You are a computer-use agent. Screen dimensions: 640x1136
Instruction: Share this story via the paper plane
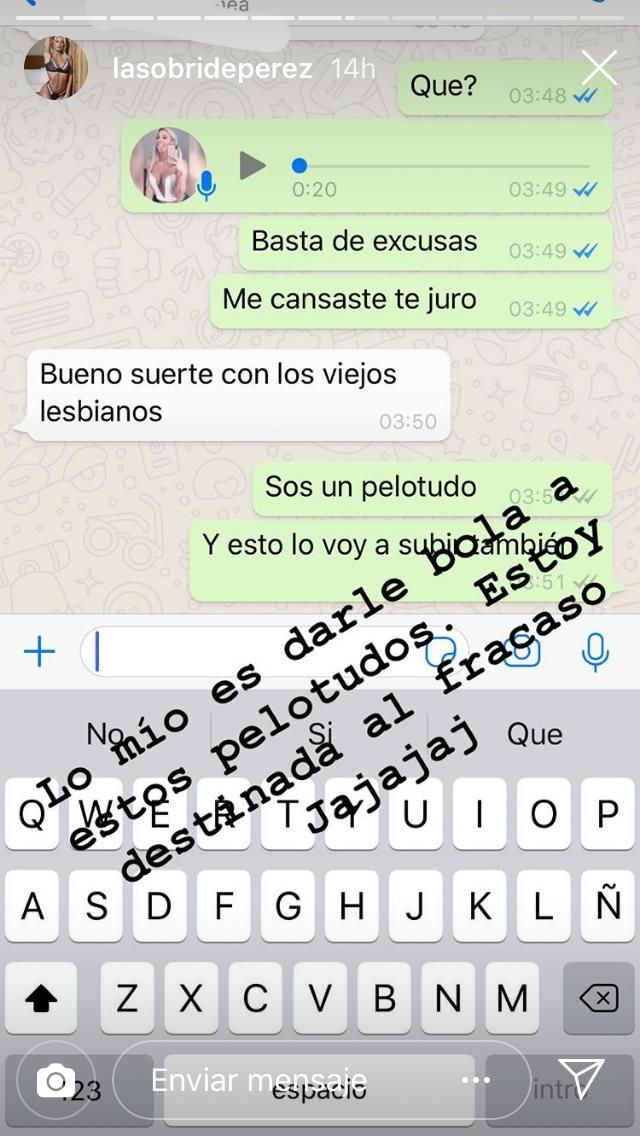(582, 1079)
